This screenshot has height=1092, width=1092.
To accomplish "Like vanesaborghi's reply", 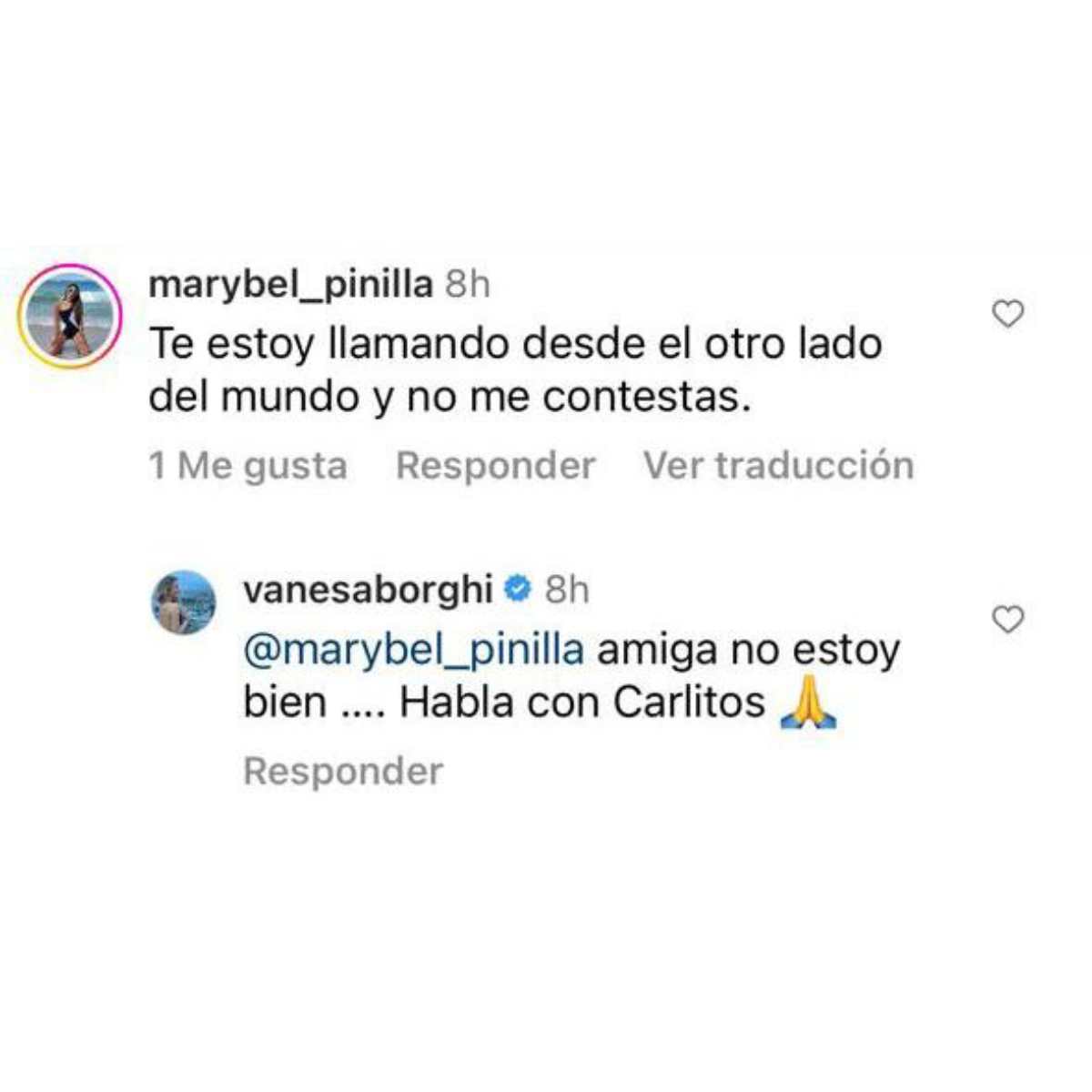I will (x=1007, y=620).
